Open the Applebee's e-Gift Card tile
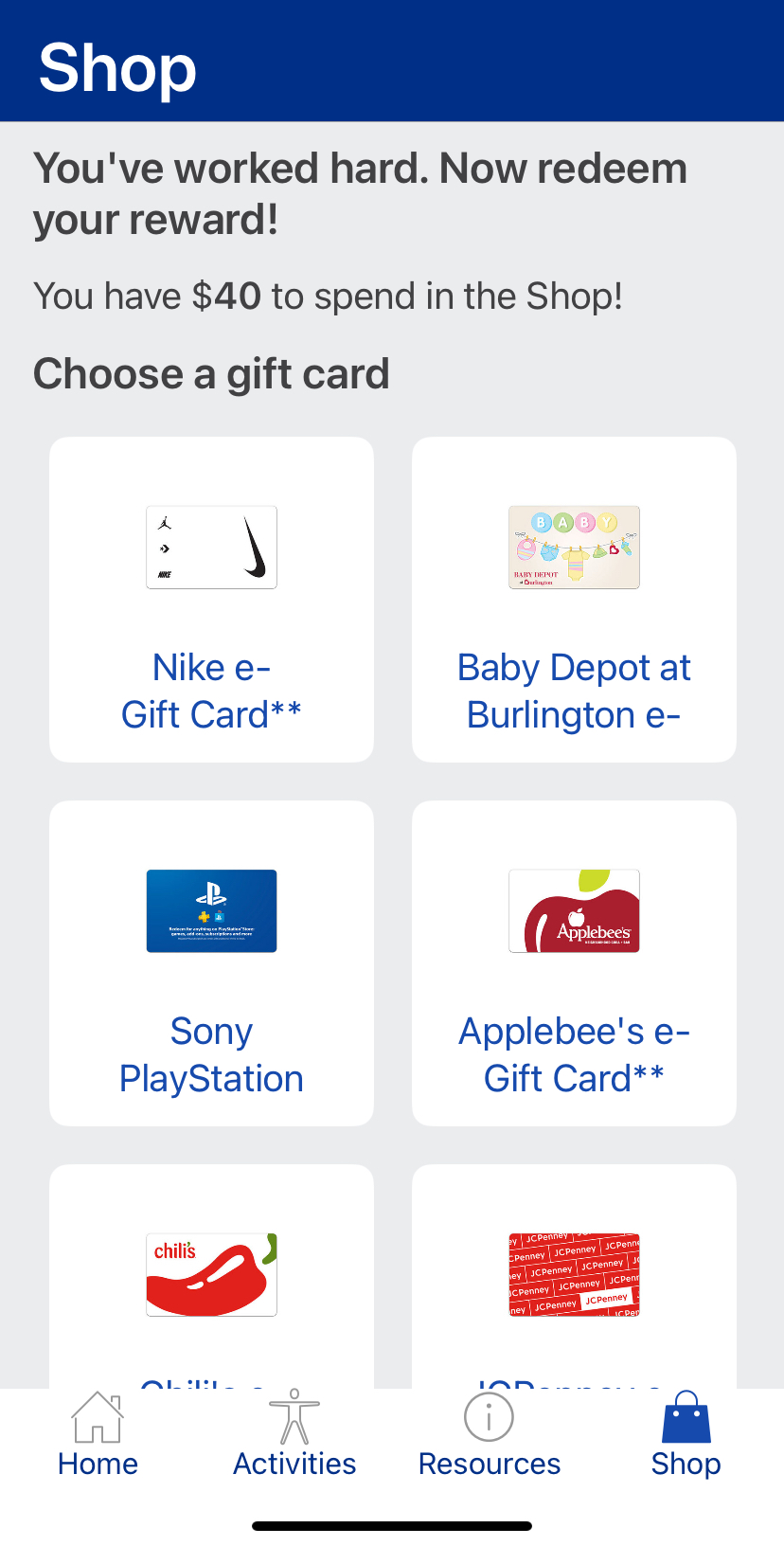Screen dimensions: 784x1546 click(574, 962)
